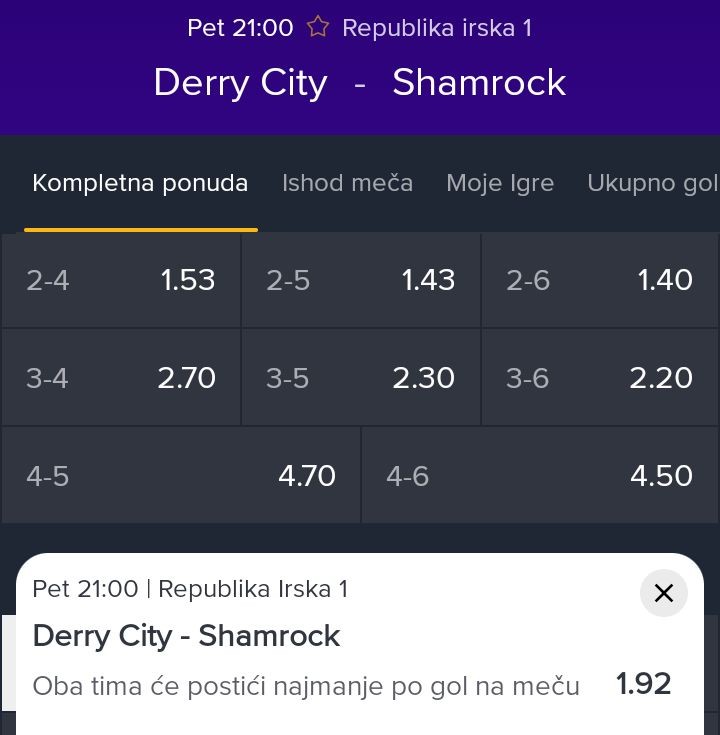The image size is (720, 735).
Task: Pick the 3-5 goals odds 2.30
Action: coord(361,378)
